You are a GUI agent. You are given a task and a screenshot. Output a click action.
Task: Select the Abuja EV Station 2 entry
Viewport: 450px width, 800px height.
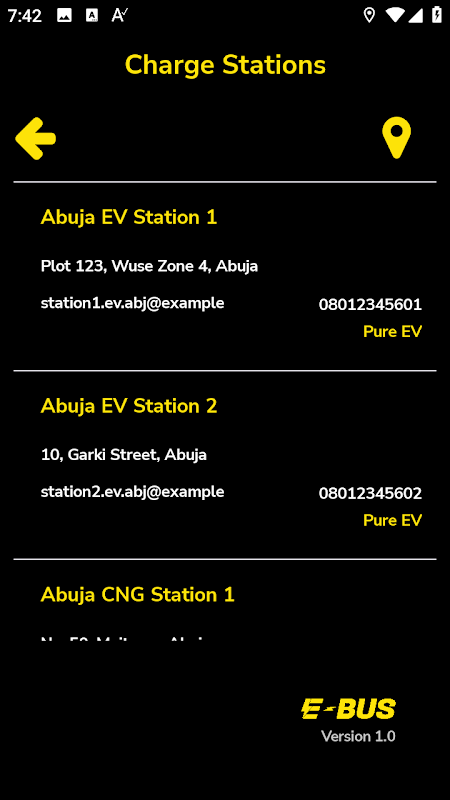point(225,465)
